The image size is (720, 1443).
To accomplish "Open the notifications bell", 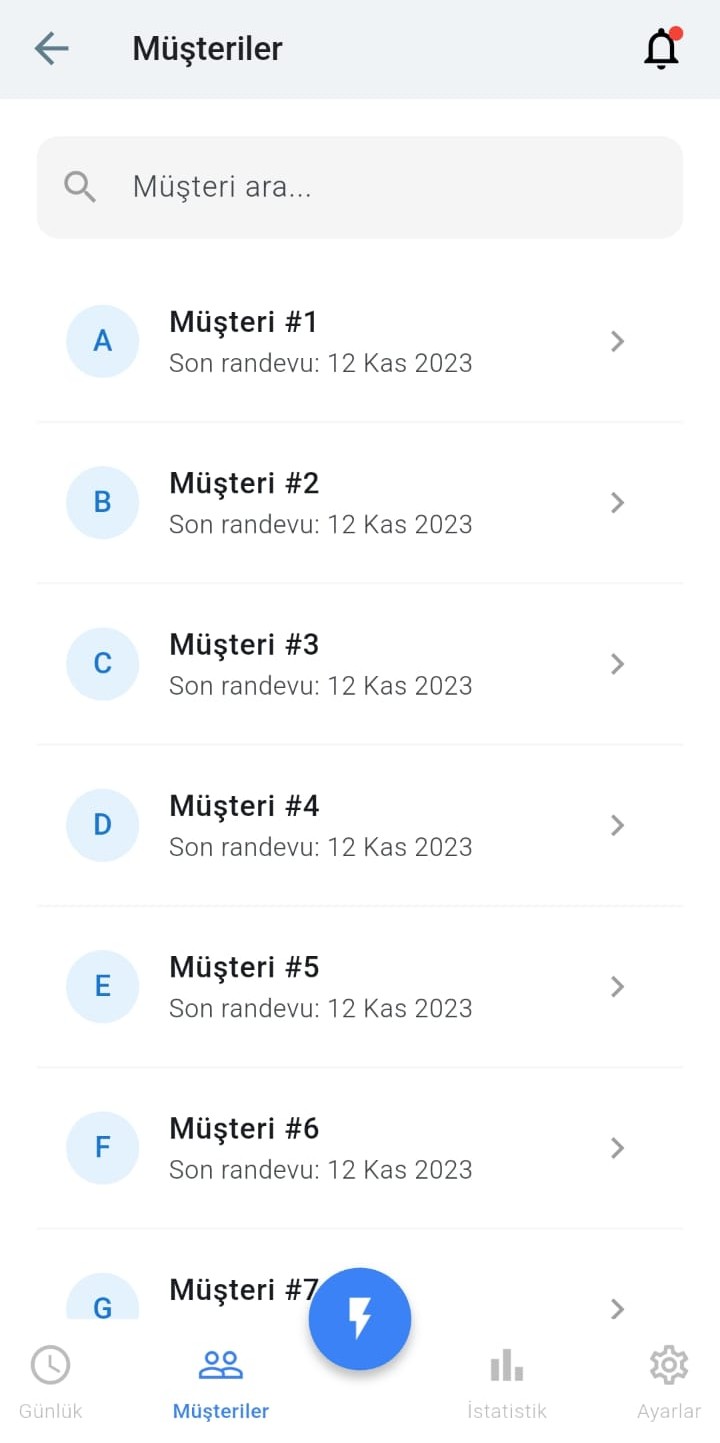I will (661, 48).
